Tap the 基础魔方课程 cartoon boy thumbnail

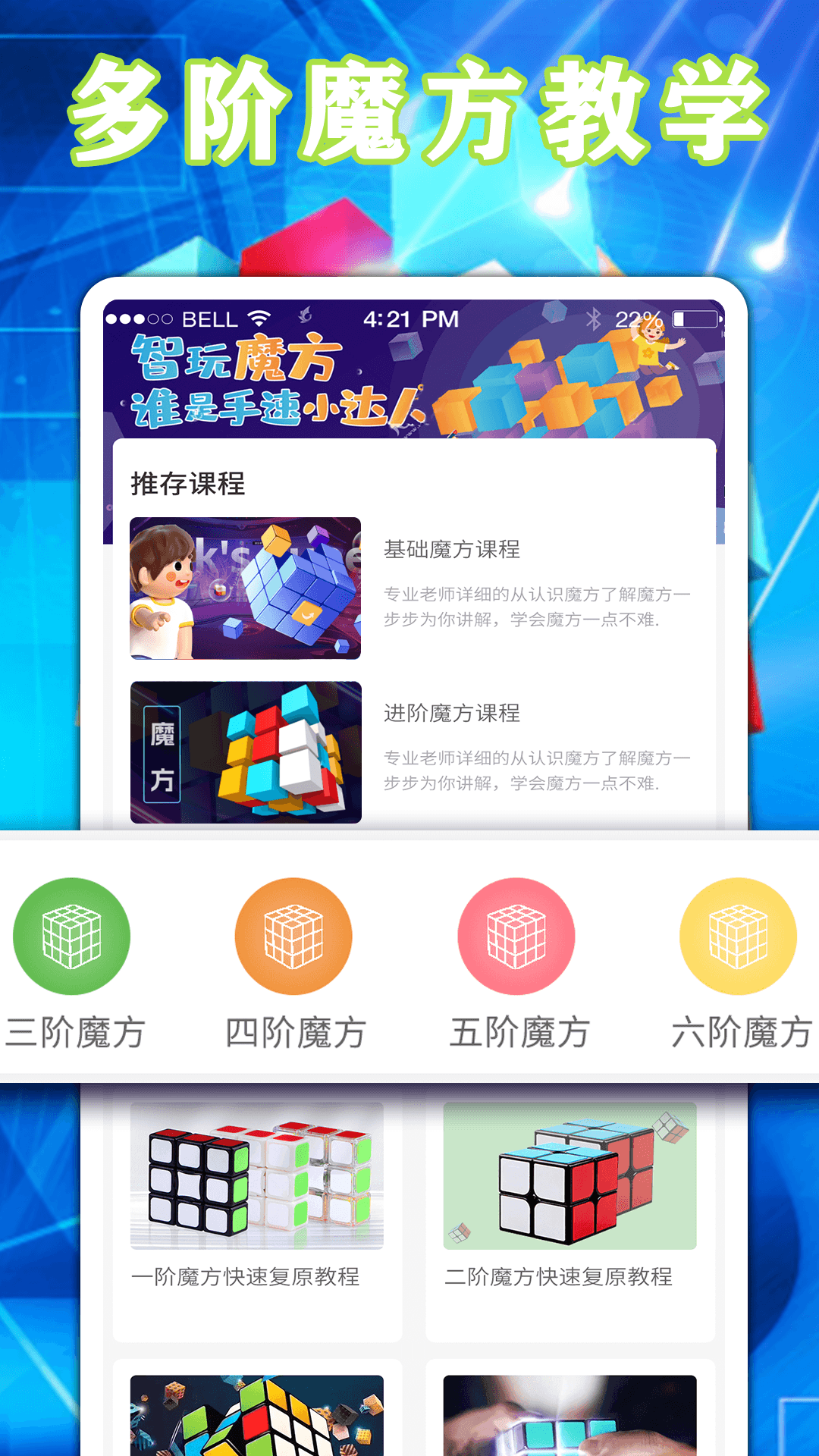pos(246,590)
